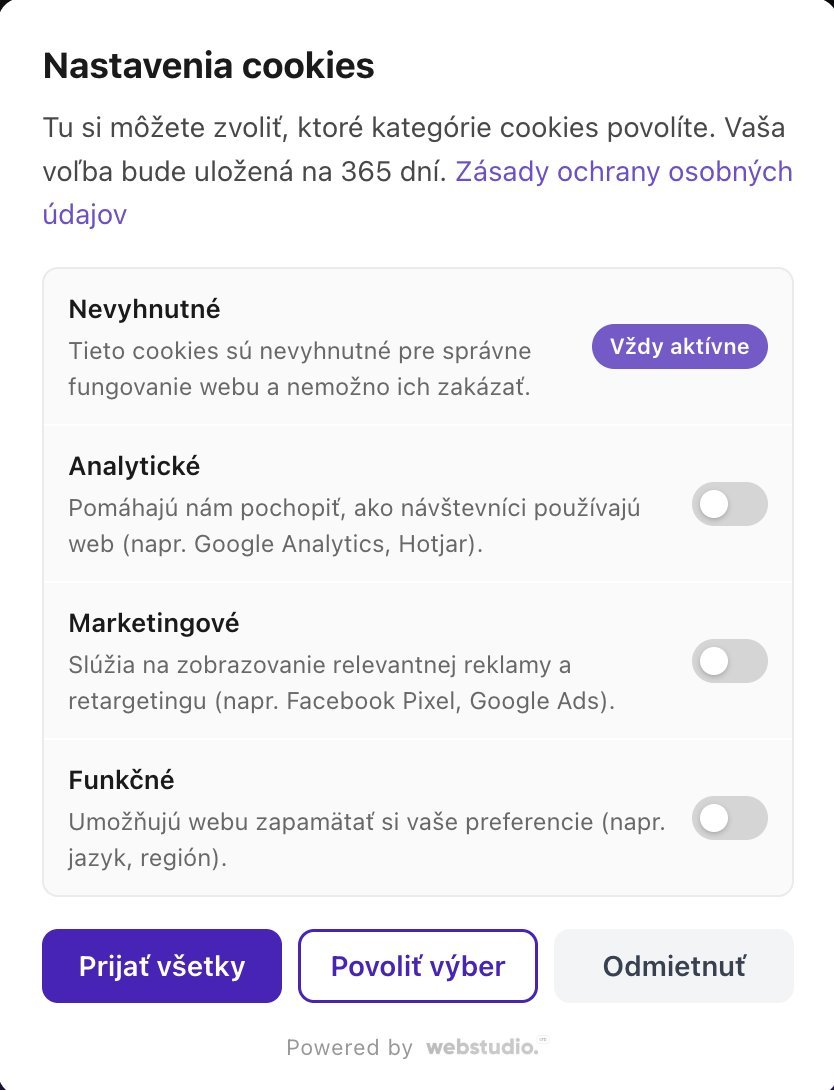Enable the Marketingové cookies toggle

(729, 661)
